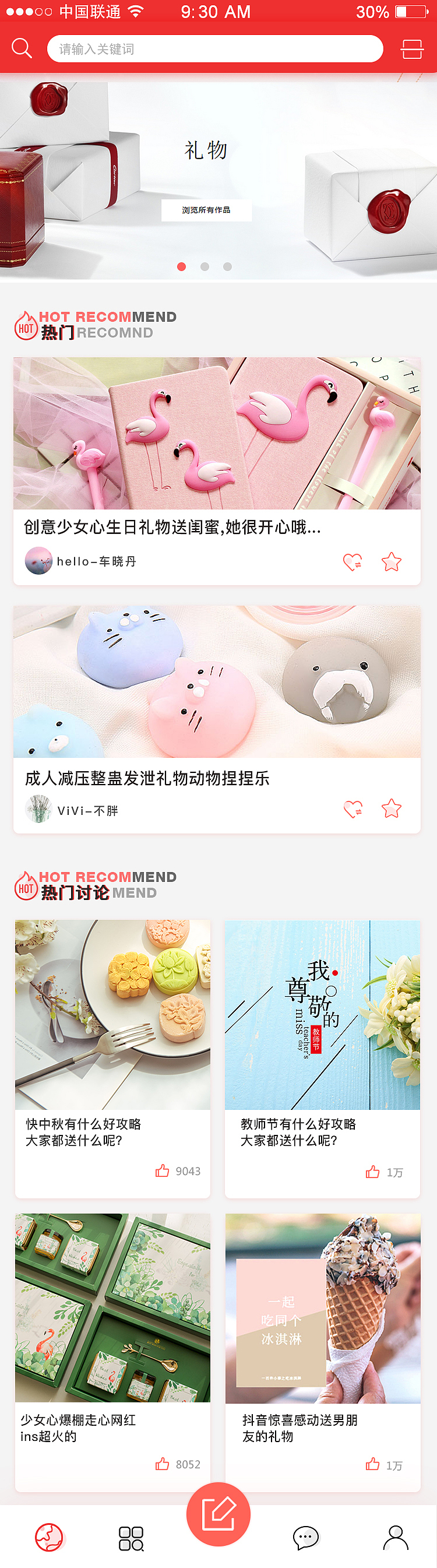Give a thumbs up to 快中秋有什么好攻略
The image size is (437, 1568).
click(x=163, y=1171)
